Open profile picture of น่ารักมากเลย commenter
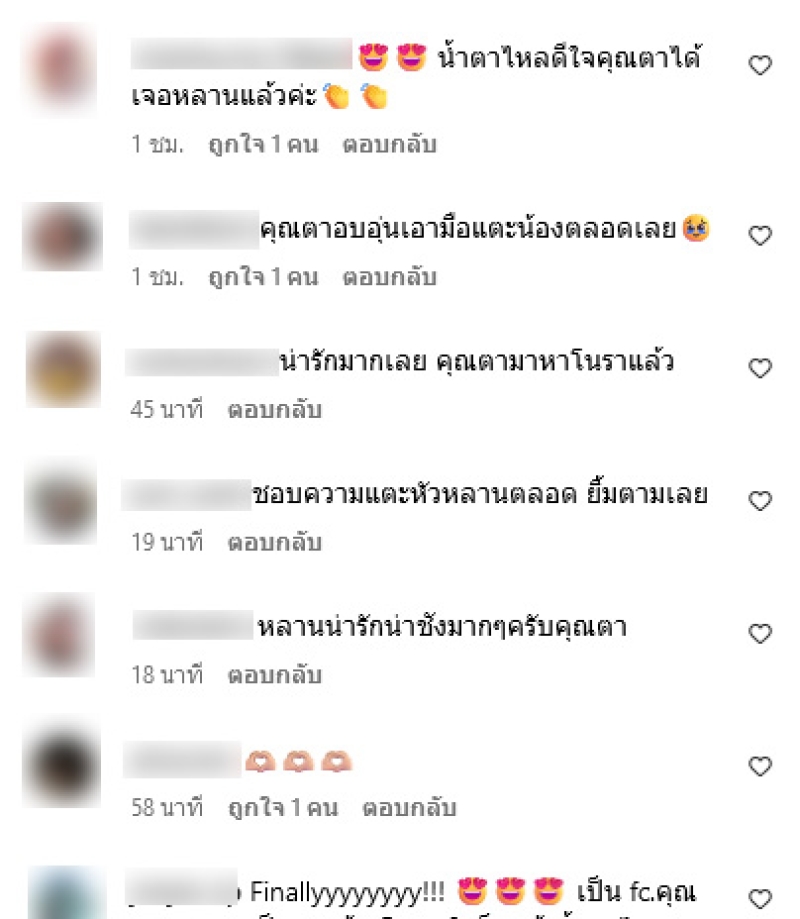800x919 pixels. [62, 369]
